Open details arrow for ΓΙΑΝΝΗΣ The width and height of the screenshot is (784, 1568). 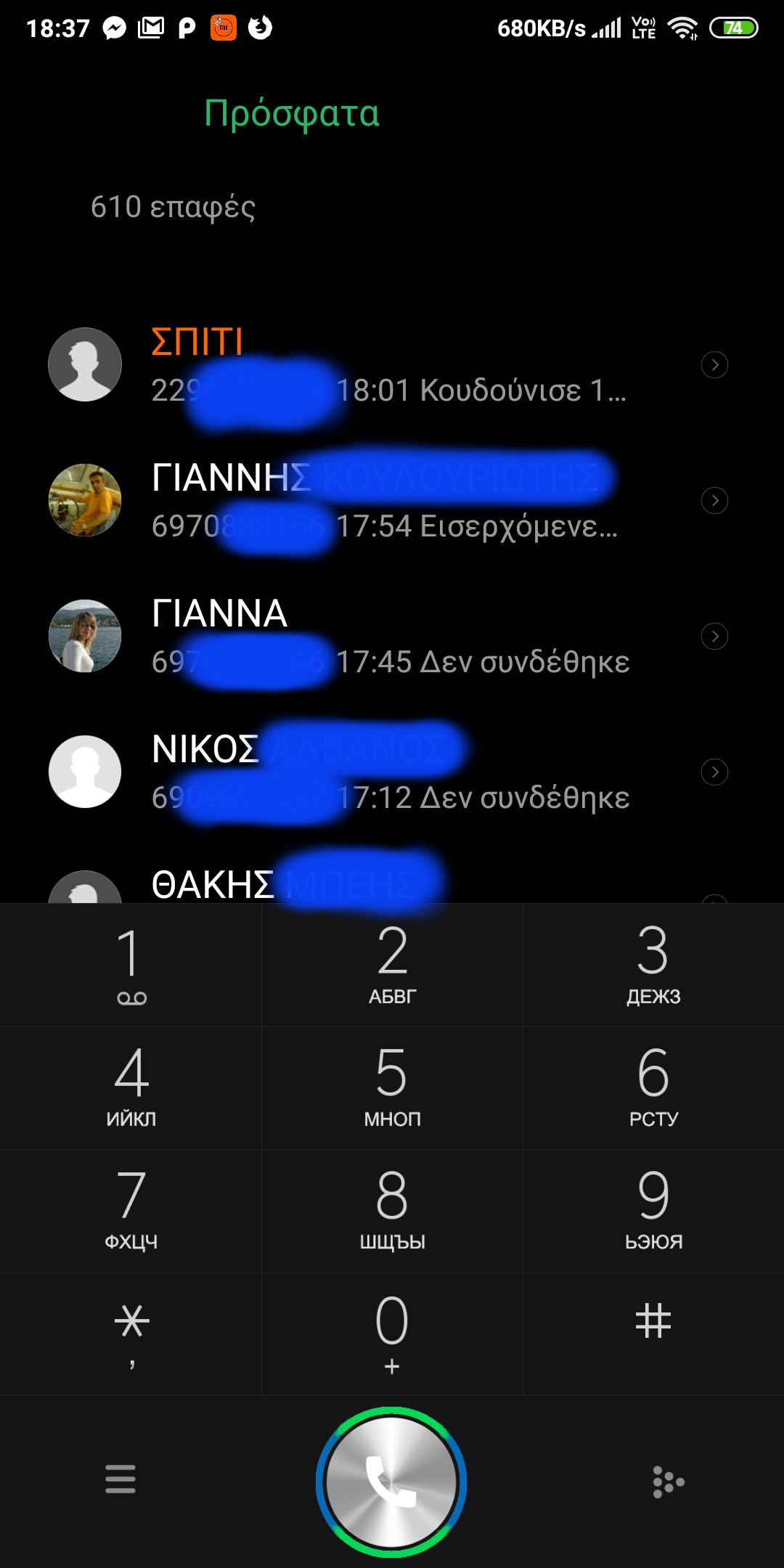(x=714, y=500)
